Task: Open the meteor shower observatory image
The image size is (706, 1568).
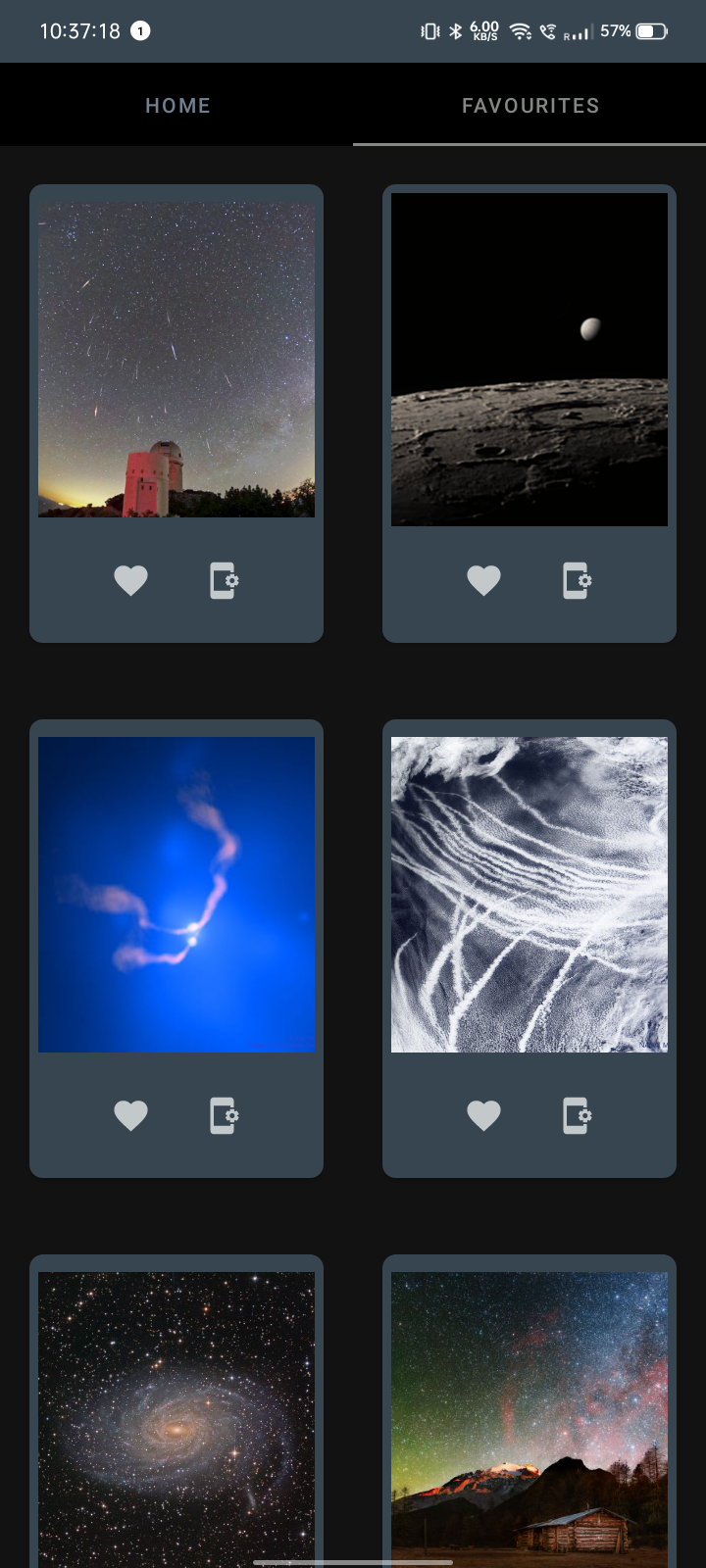Action: pyautogui.click(x=176, y=357)
